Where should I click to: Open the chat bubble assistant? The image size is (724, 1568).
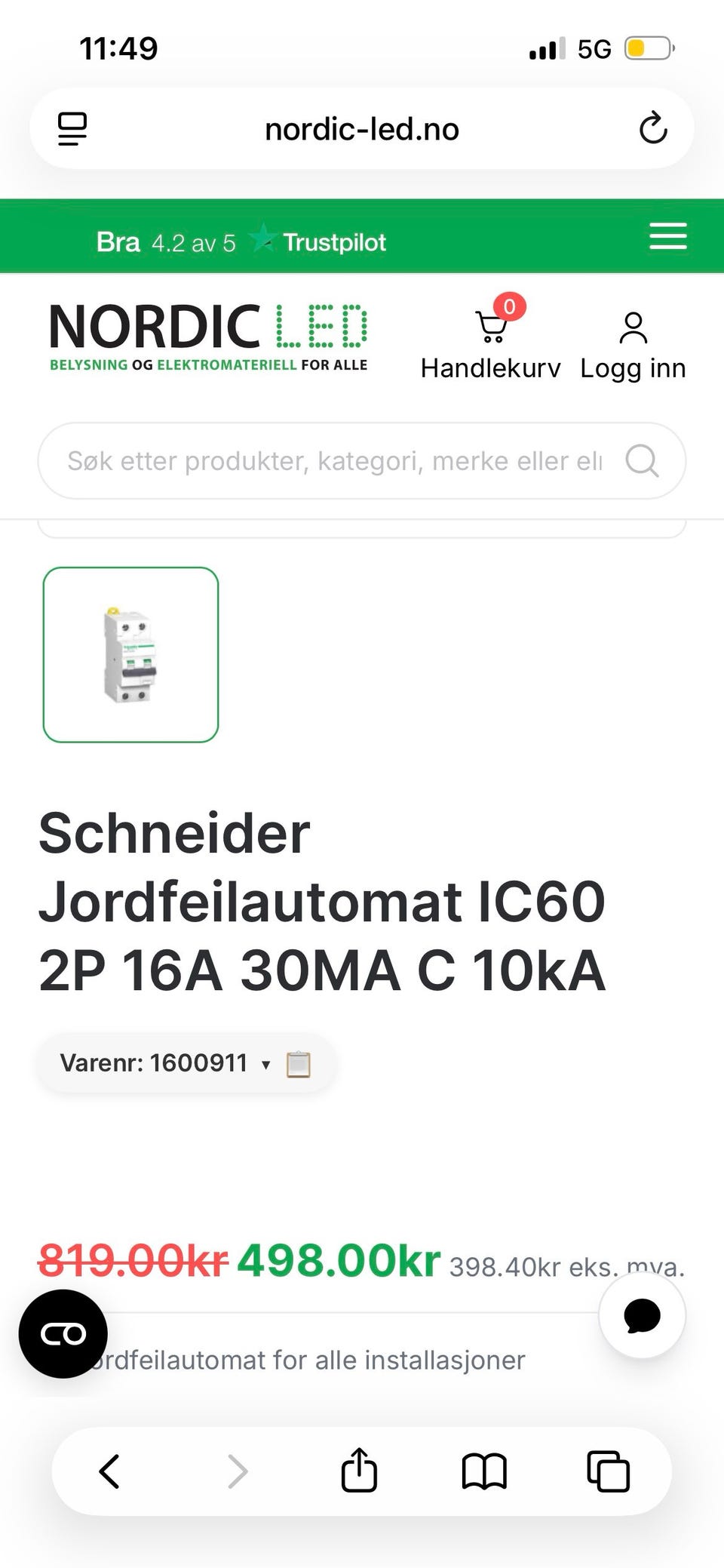pyautogui.click(x=641, y=1316)
